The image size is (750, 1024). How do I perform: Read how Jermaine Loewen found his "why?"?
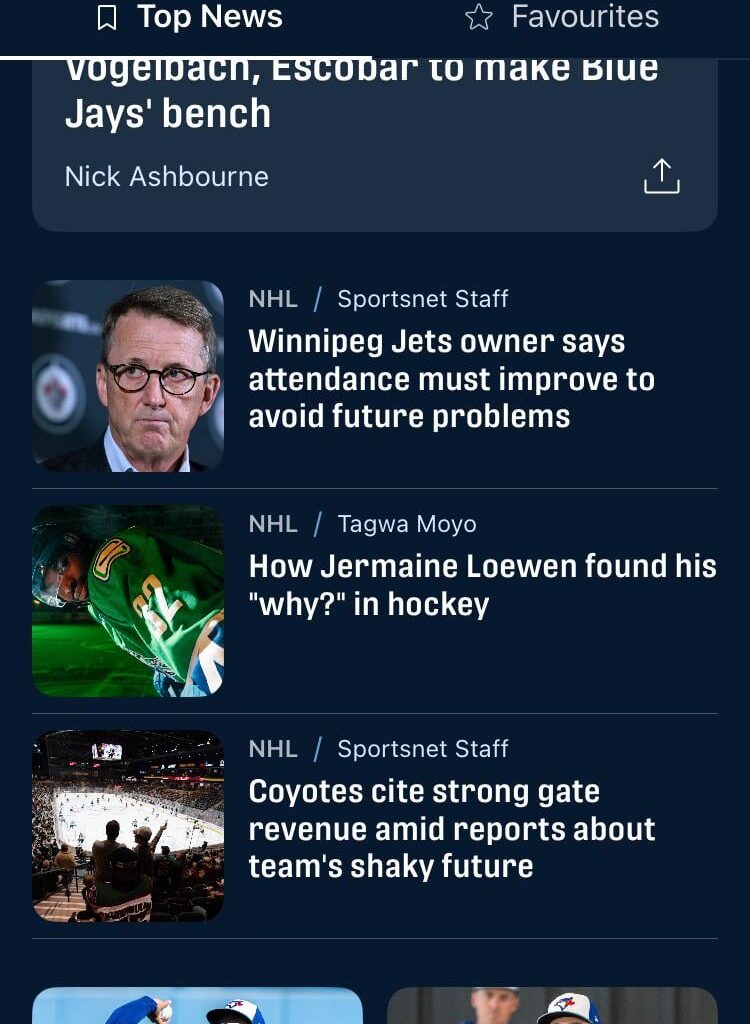pos(482,585)
